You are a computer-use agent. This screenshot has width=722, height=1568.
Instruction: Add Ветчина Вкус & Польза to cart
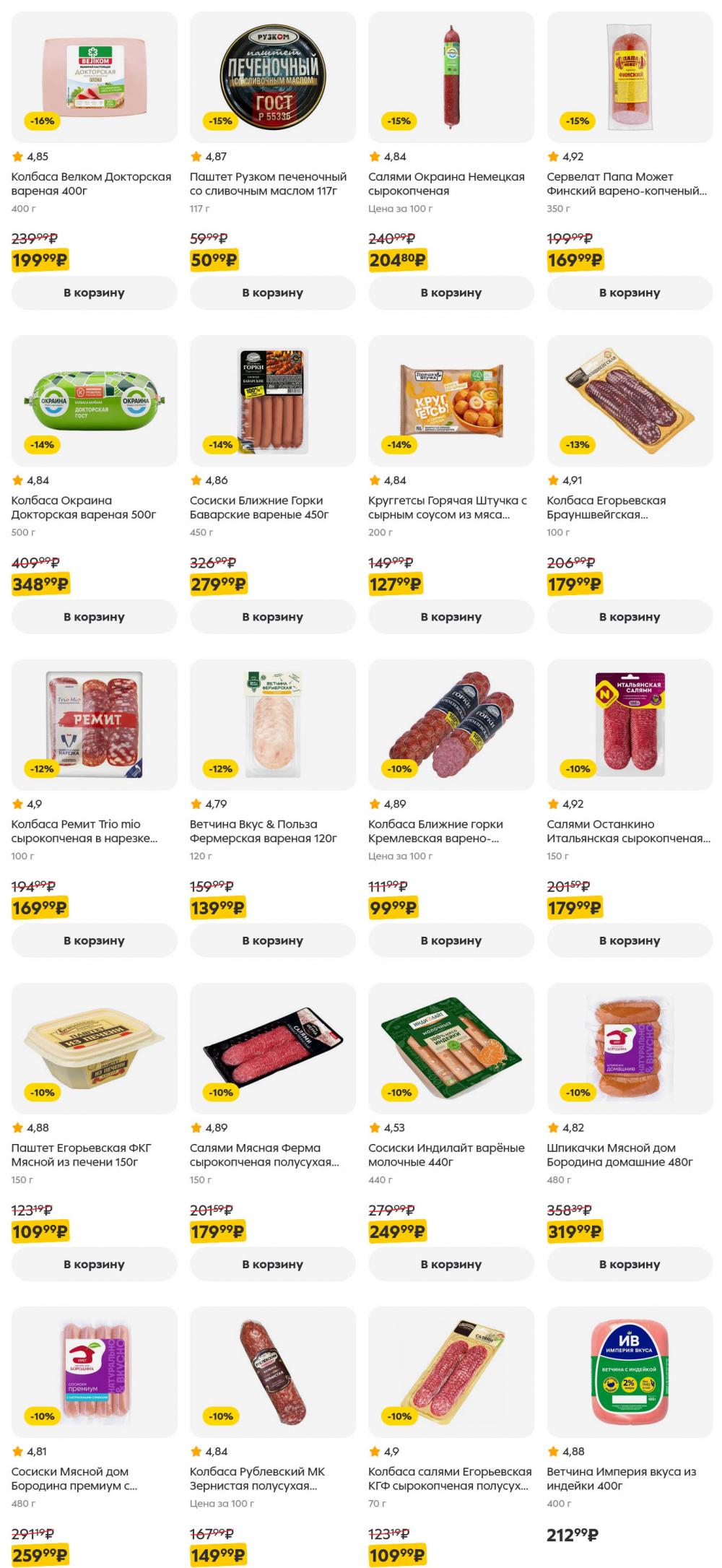(272, 940)
